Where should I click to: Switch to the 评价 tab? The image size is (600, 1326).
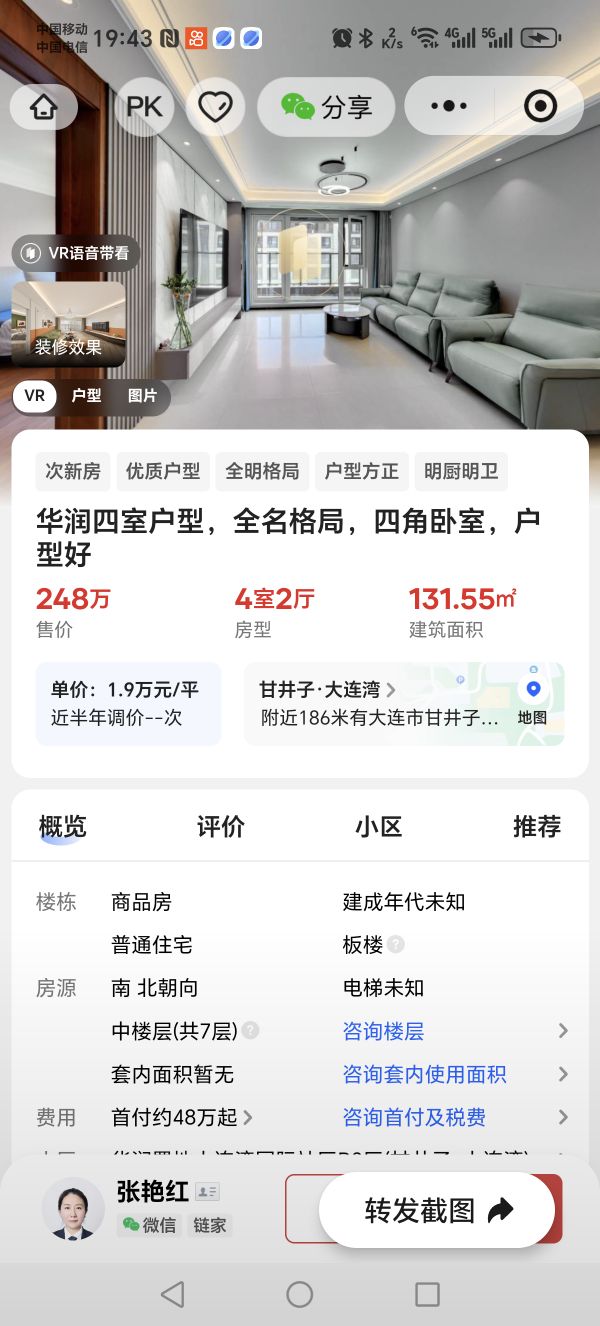point(220,827)
